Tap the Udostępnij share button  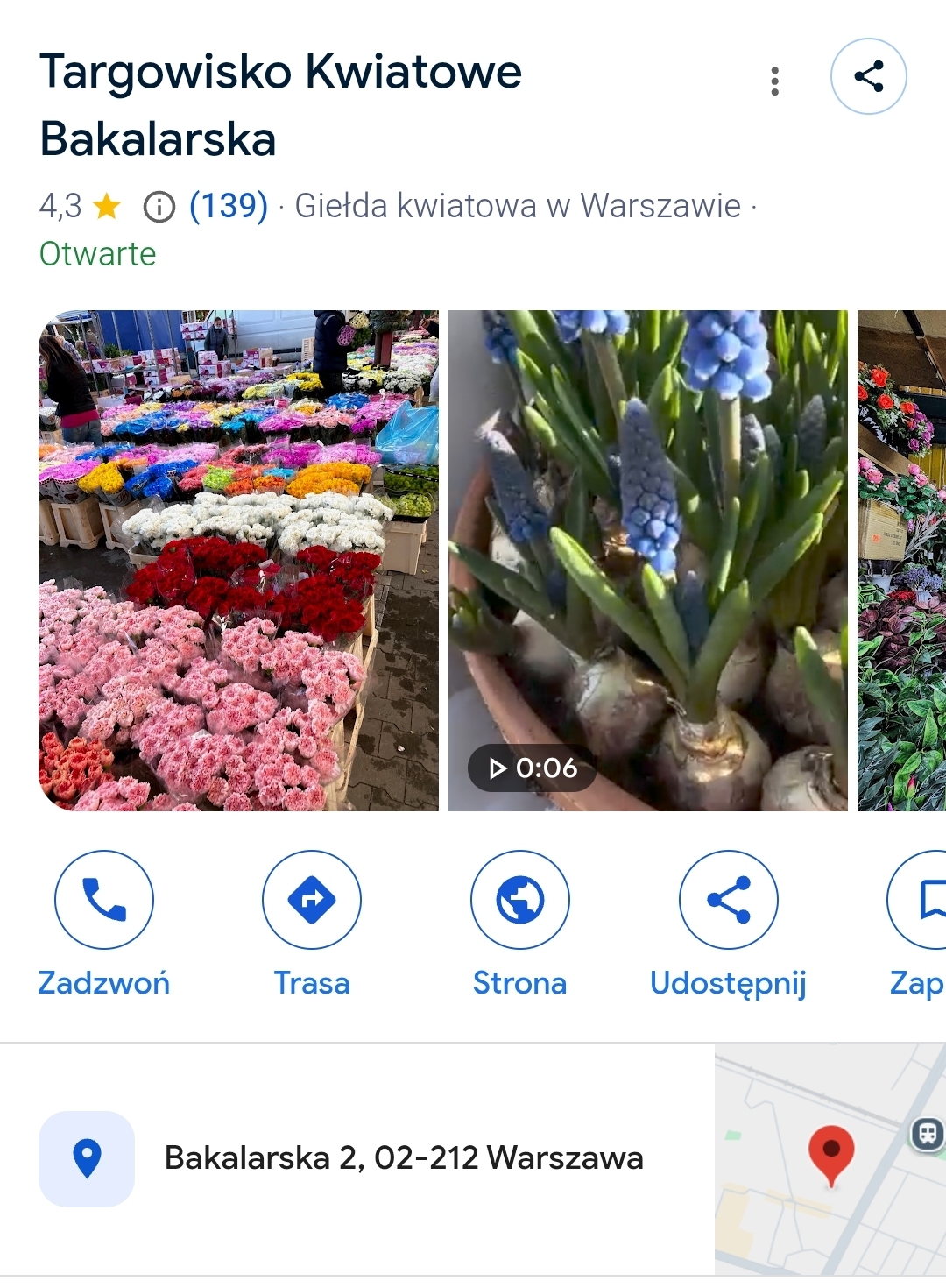coord(728,900)
